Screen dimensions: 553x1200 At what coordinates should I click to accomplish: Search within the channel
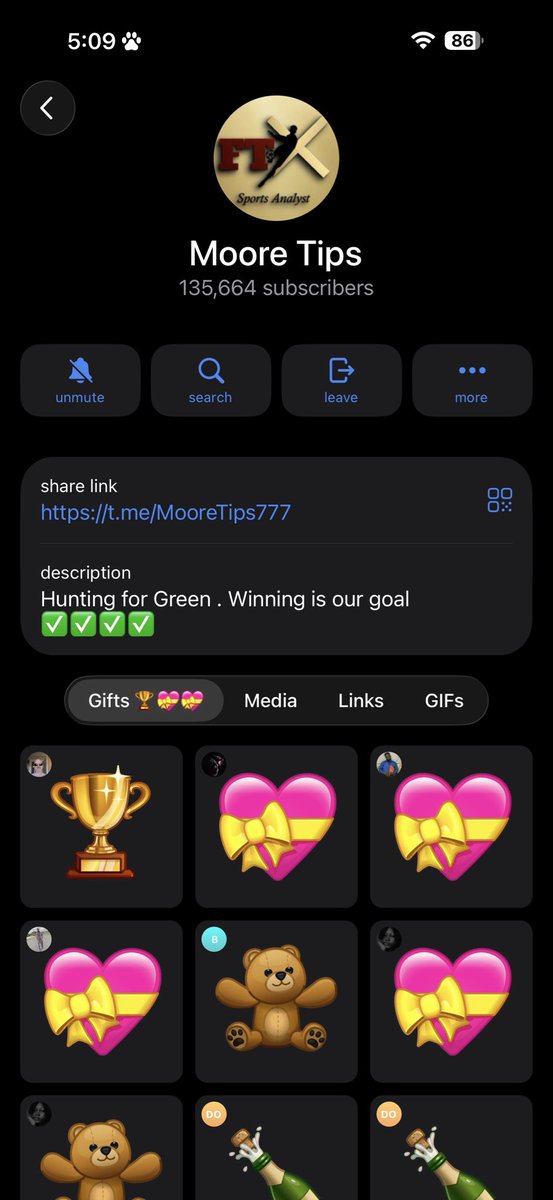[211, 380]
